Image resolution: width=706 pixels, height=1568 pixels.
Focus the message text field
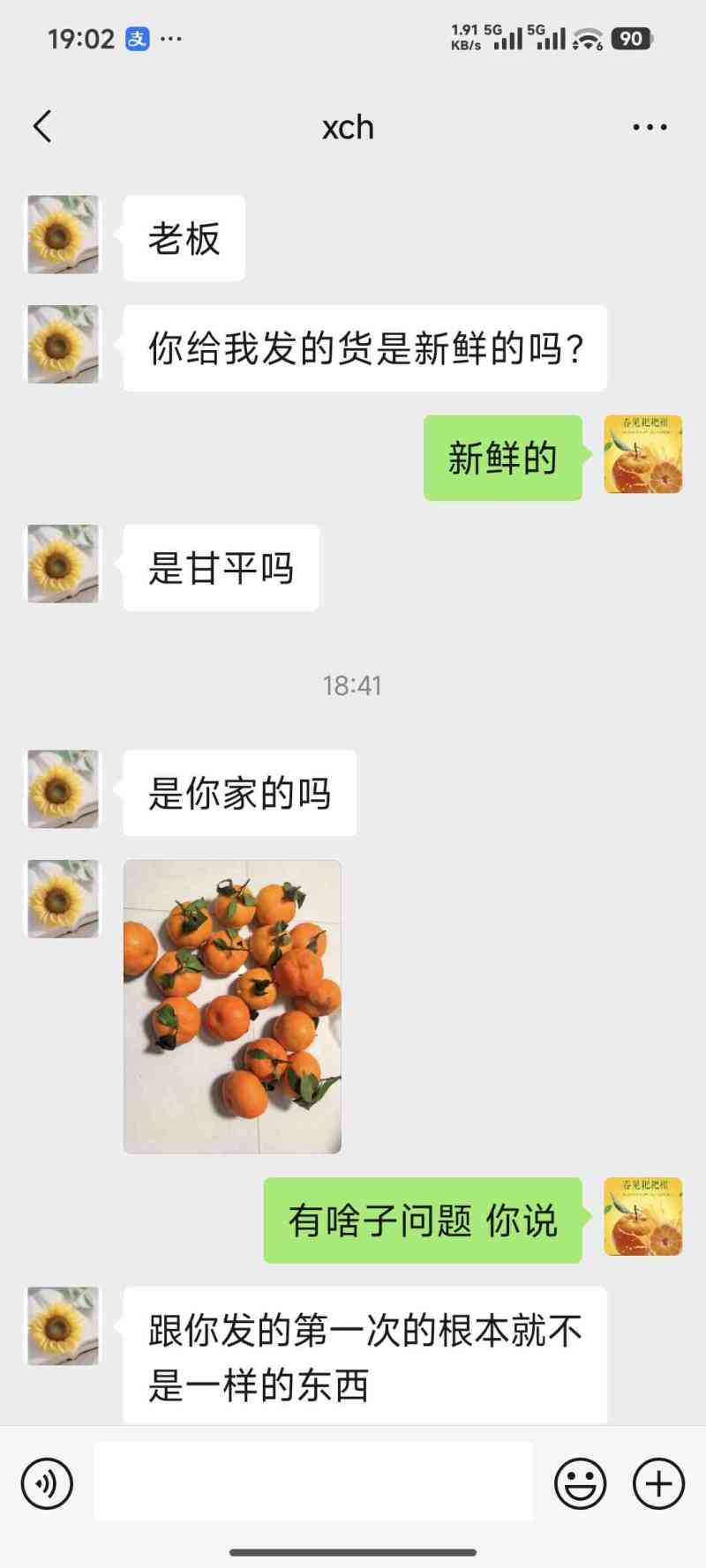tap(313, 1482)
